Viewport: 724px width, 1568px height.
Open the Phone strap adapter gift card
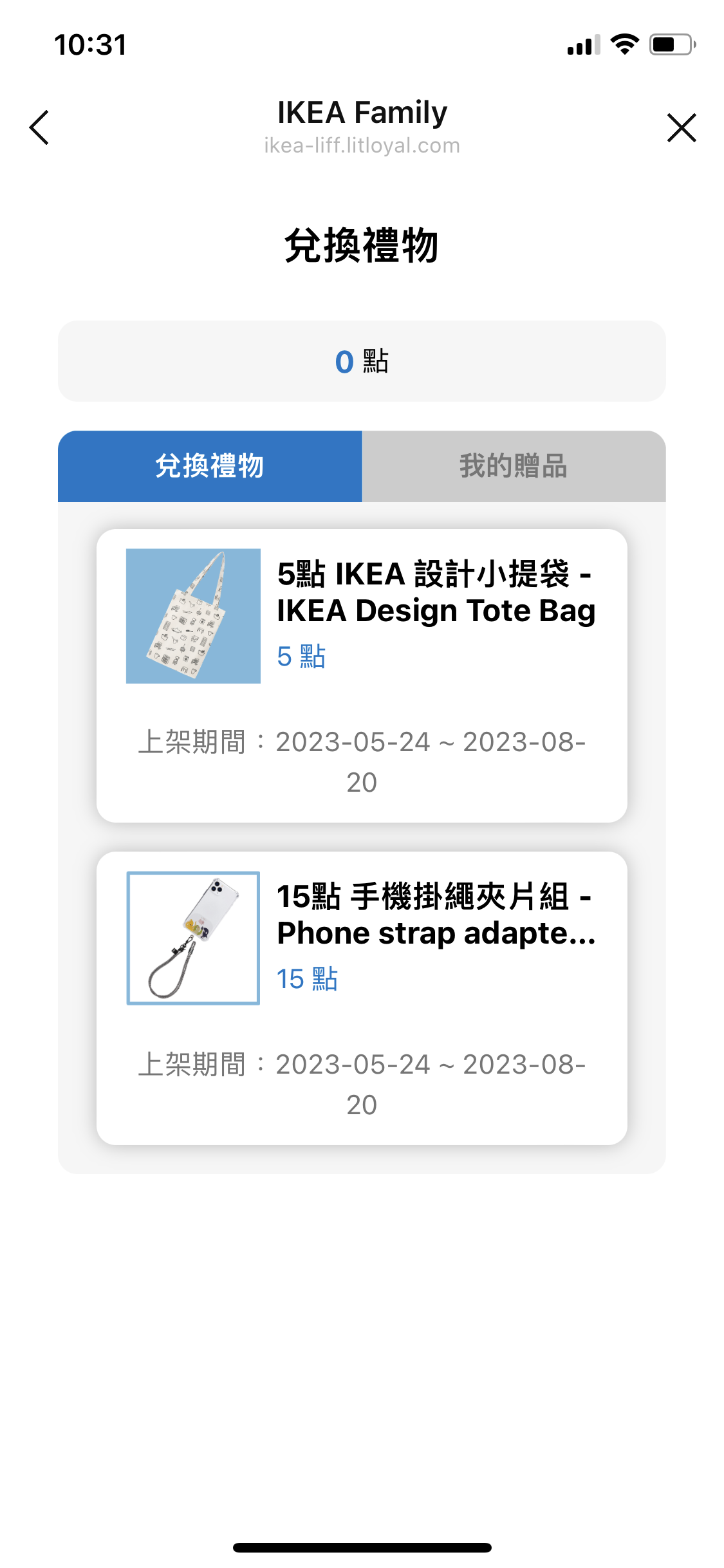(362, 997)
